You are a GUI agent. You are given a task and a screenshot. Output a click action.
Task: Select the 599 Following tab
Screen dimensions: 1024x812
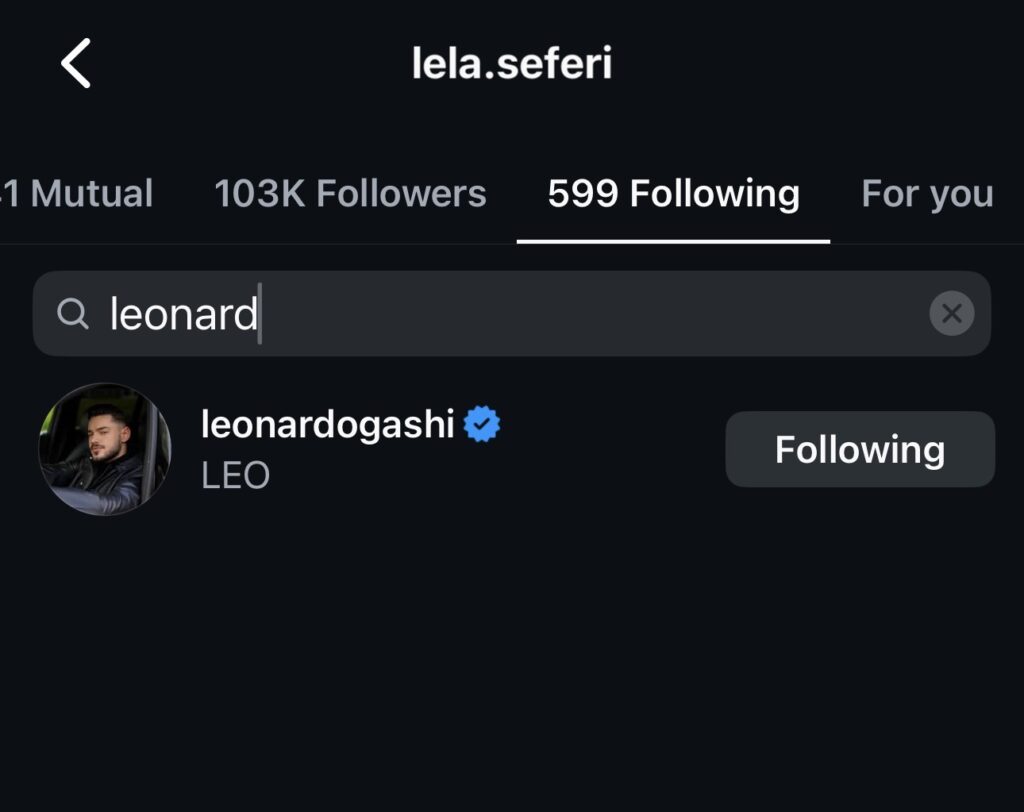click(x=673, y=193)
